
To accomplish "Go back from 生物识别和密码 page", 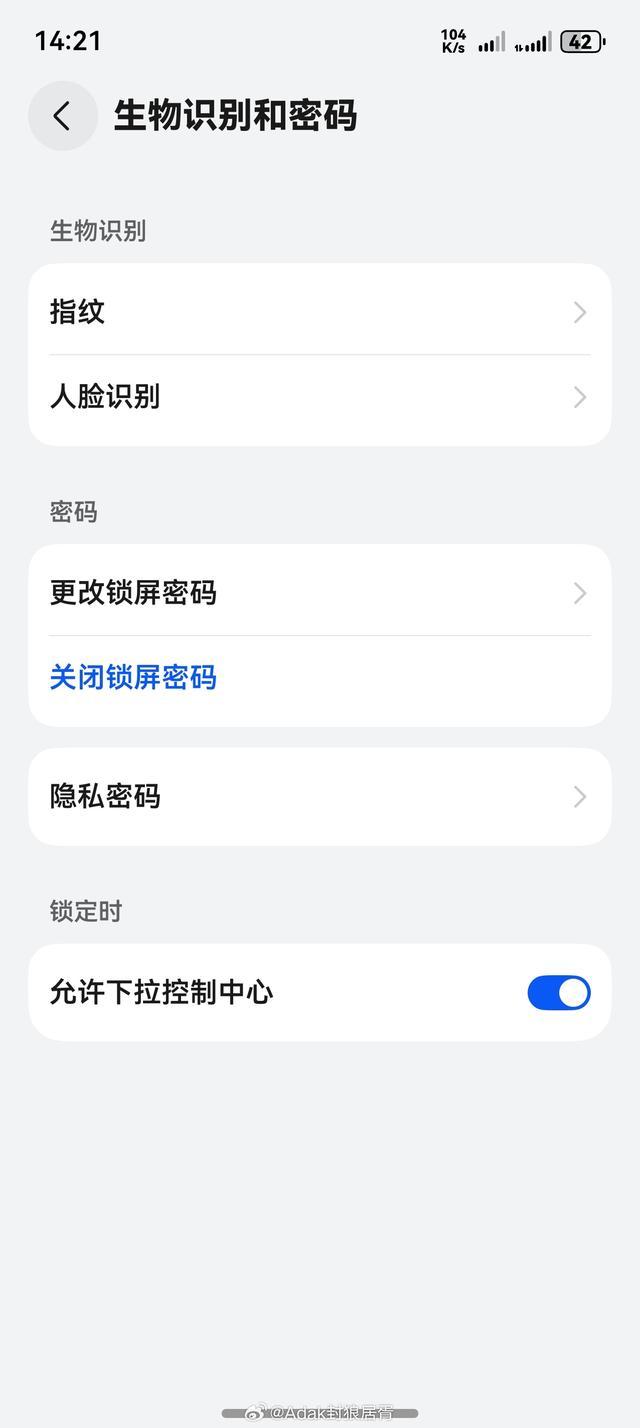I will tap(62, 116).
